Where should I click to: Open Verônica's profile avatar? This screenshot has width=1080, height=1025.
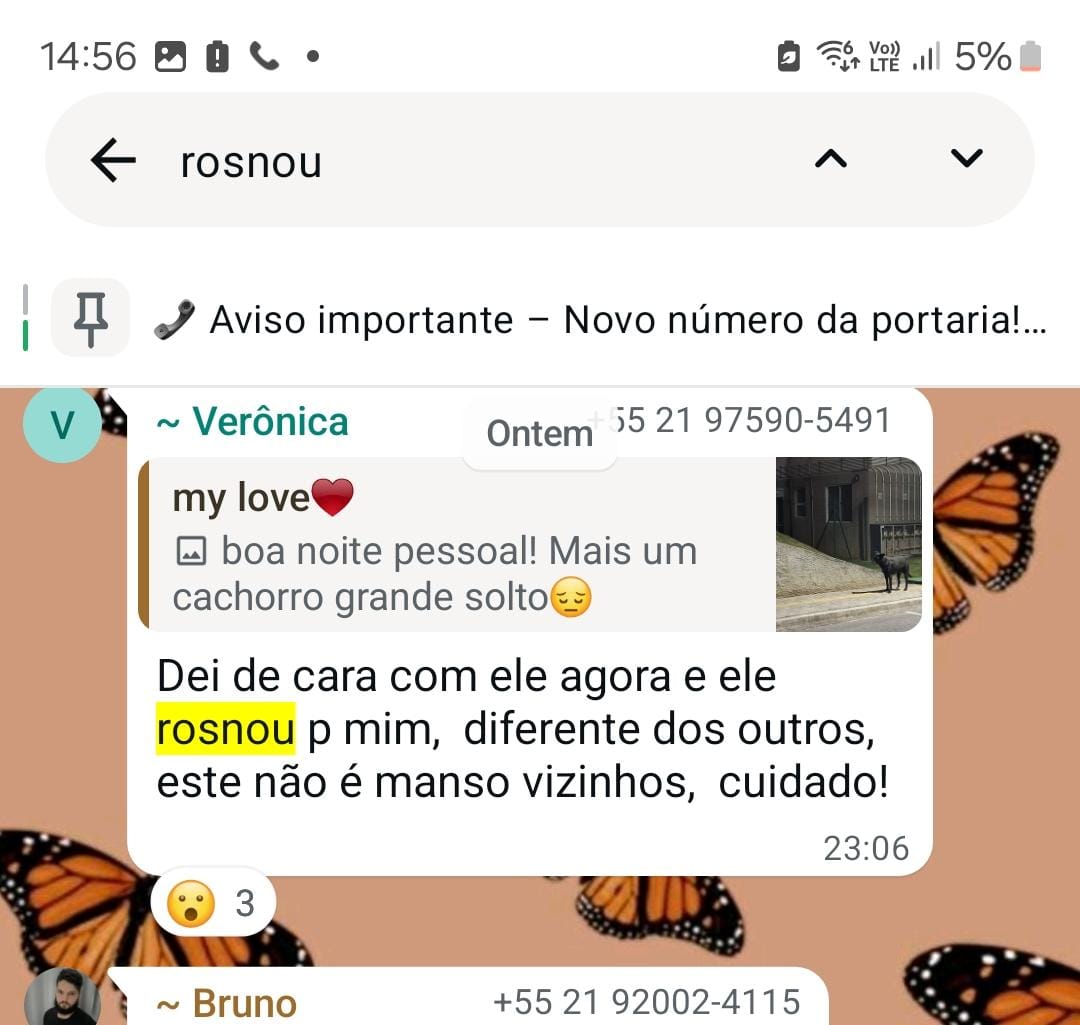click(62, 425)
